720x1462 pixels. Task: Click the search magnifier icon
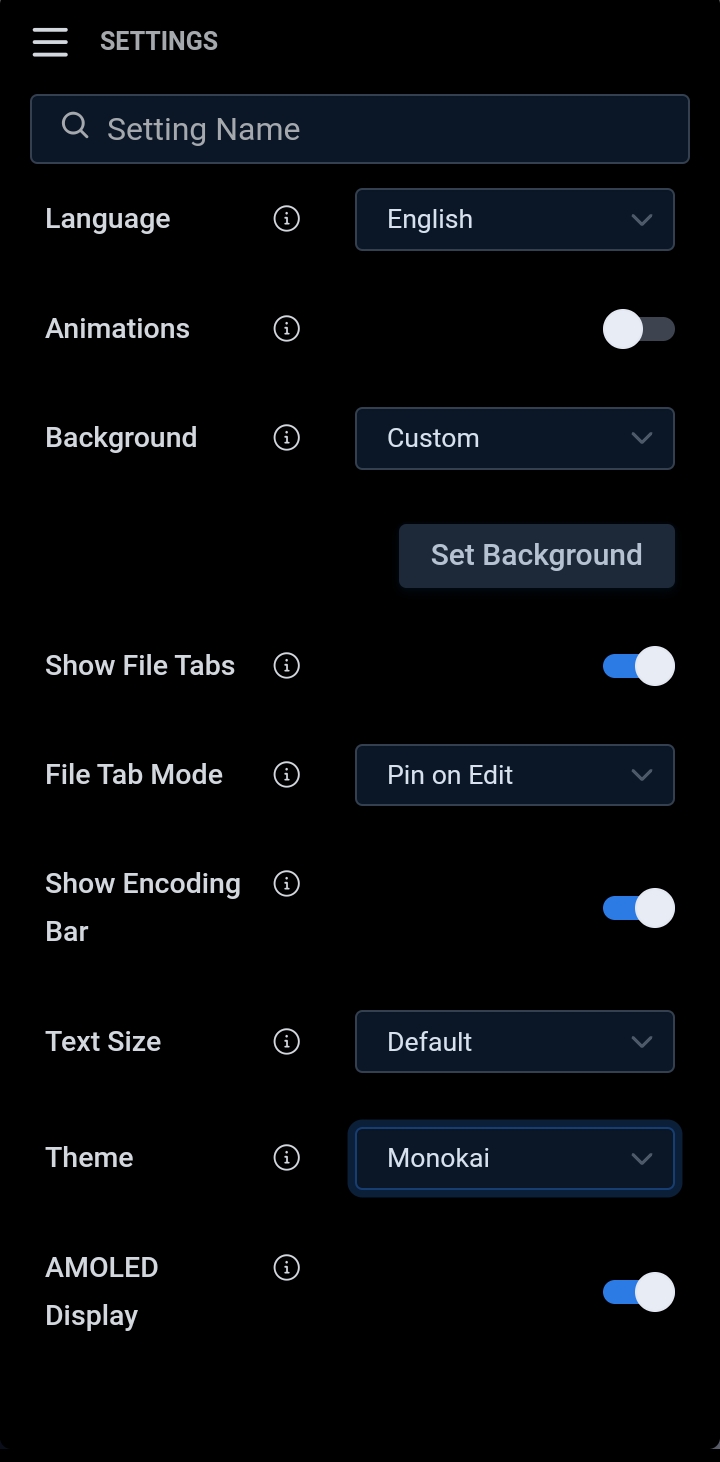(x=75, y=128)
